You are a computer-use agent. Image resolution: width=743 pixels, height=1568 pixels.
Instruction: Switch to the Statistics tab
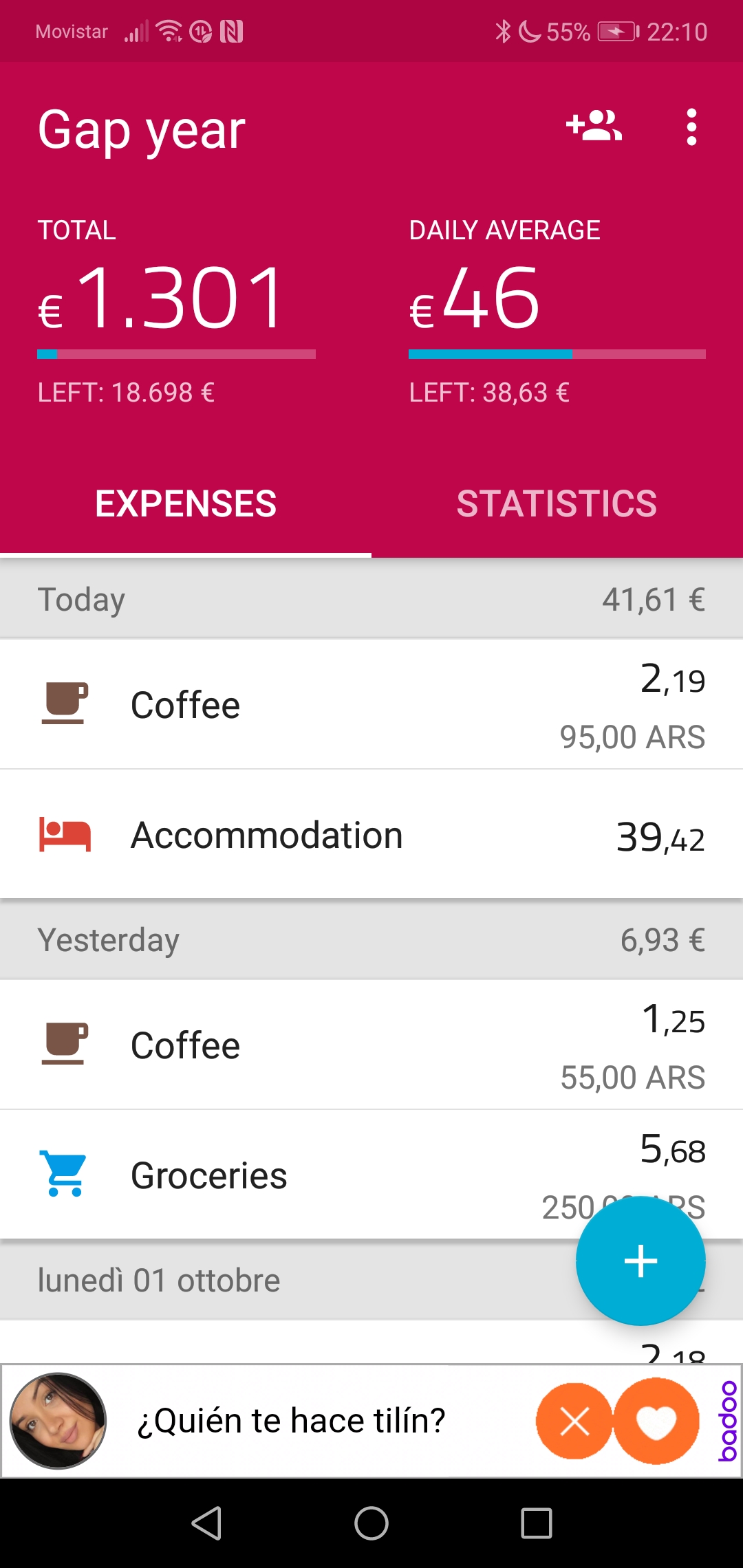557,503
